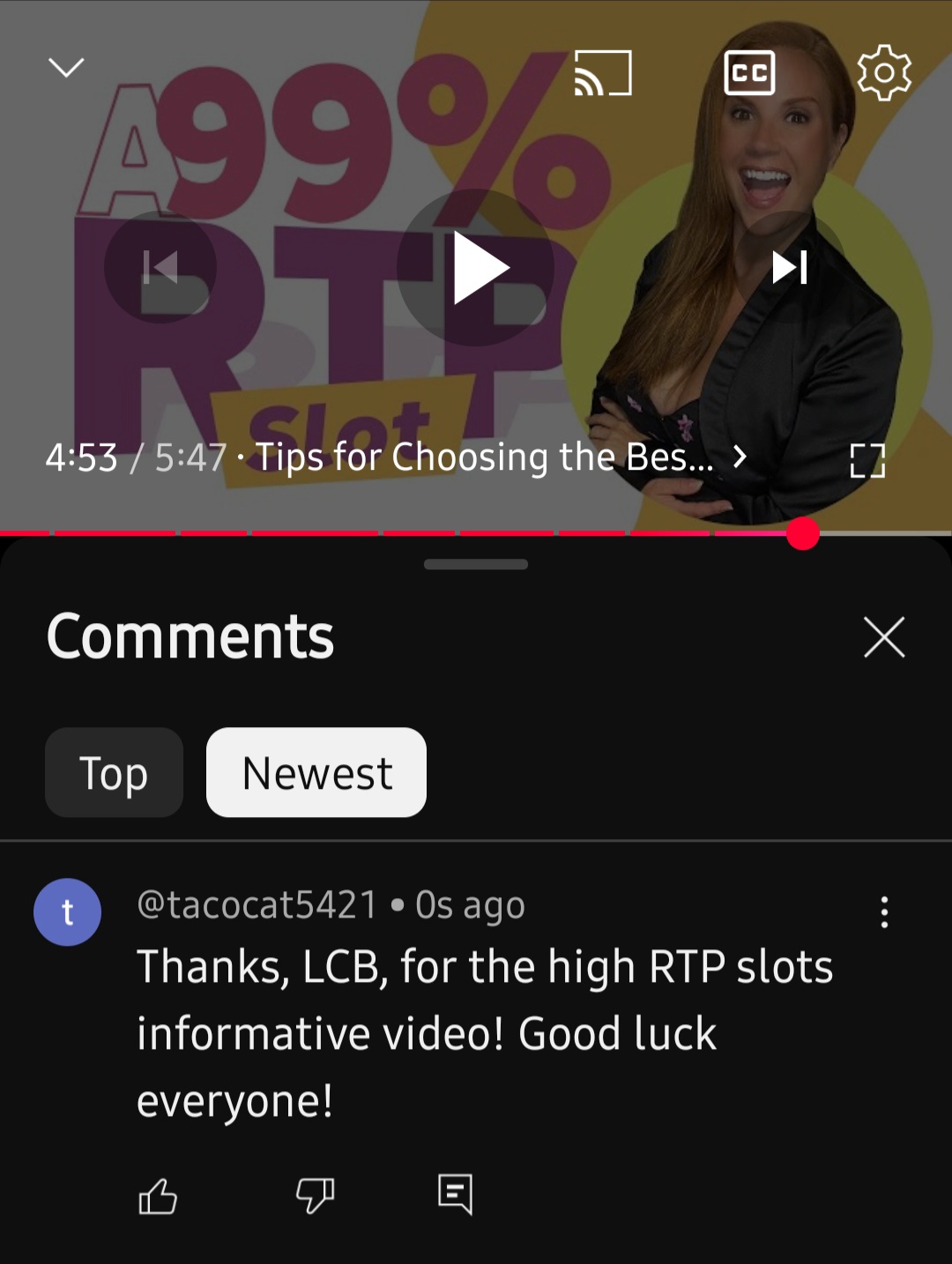This screenshot has height=1264, width=952.
Task: Skip to the previous video
Action: coord(160,267)
